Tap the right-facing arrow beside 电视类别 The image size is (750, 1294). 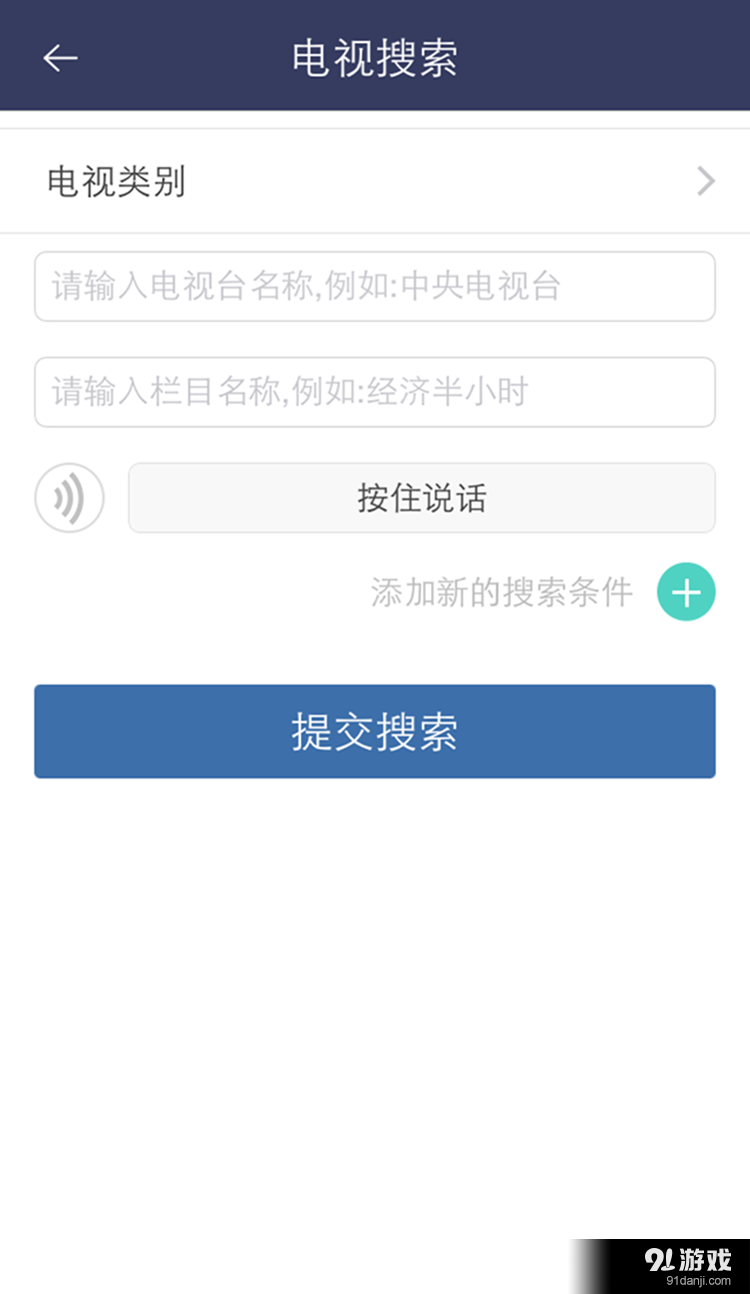pyautogui.click(x=706, y=181)
